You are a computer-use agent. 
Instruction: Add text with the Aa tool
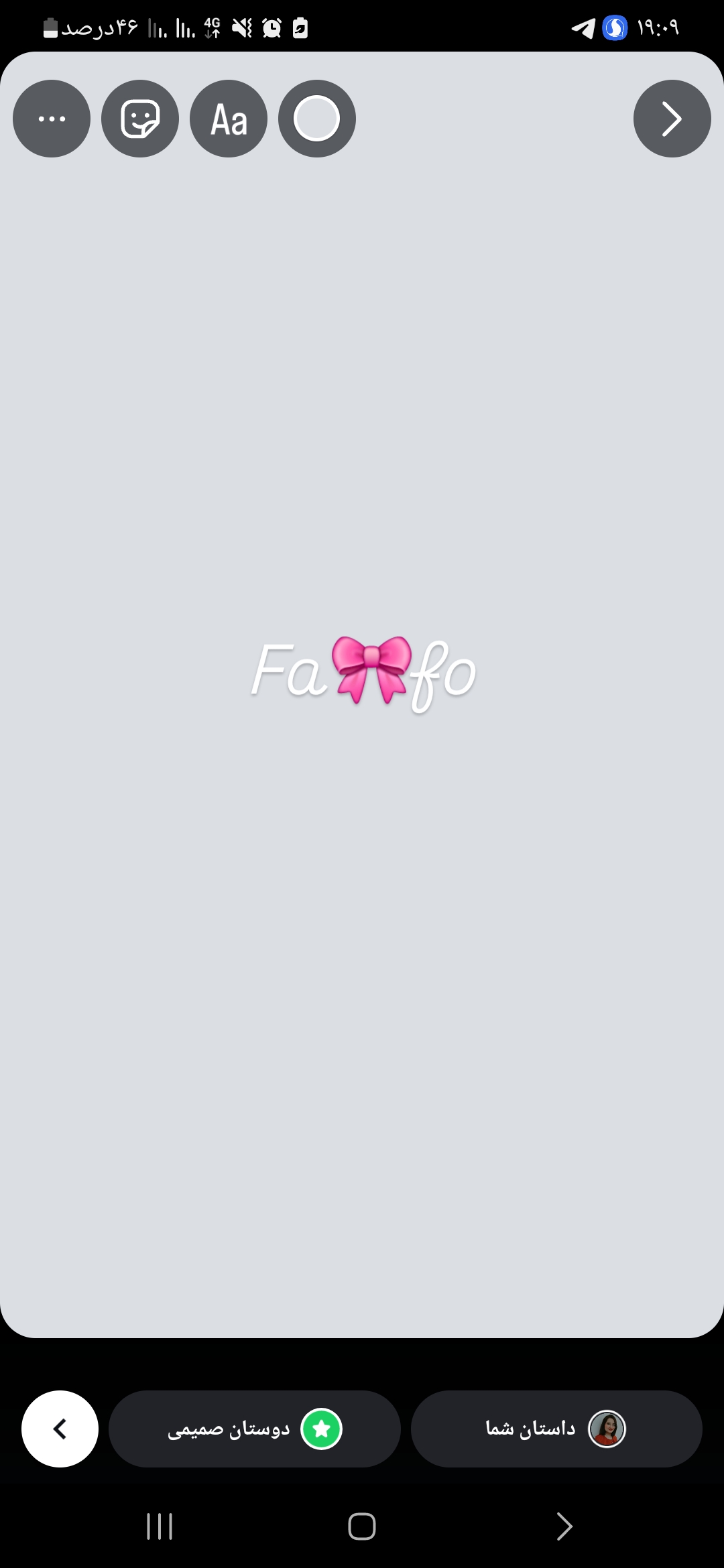click(x=229, y=119)
